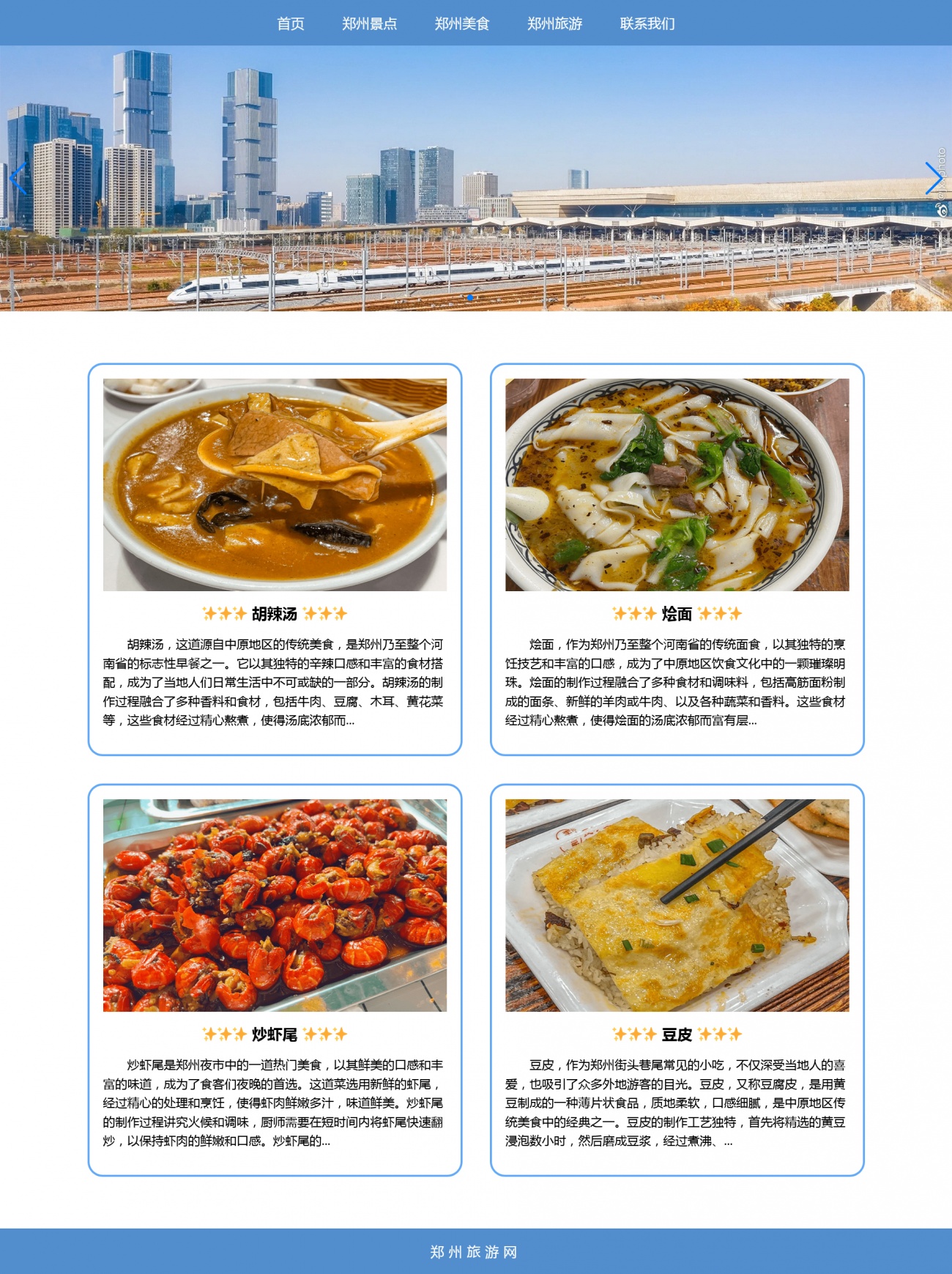Show the previous banner slide

(18, 178)
